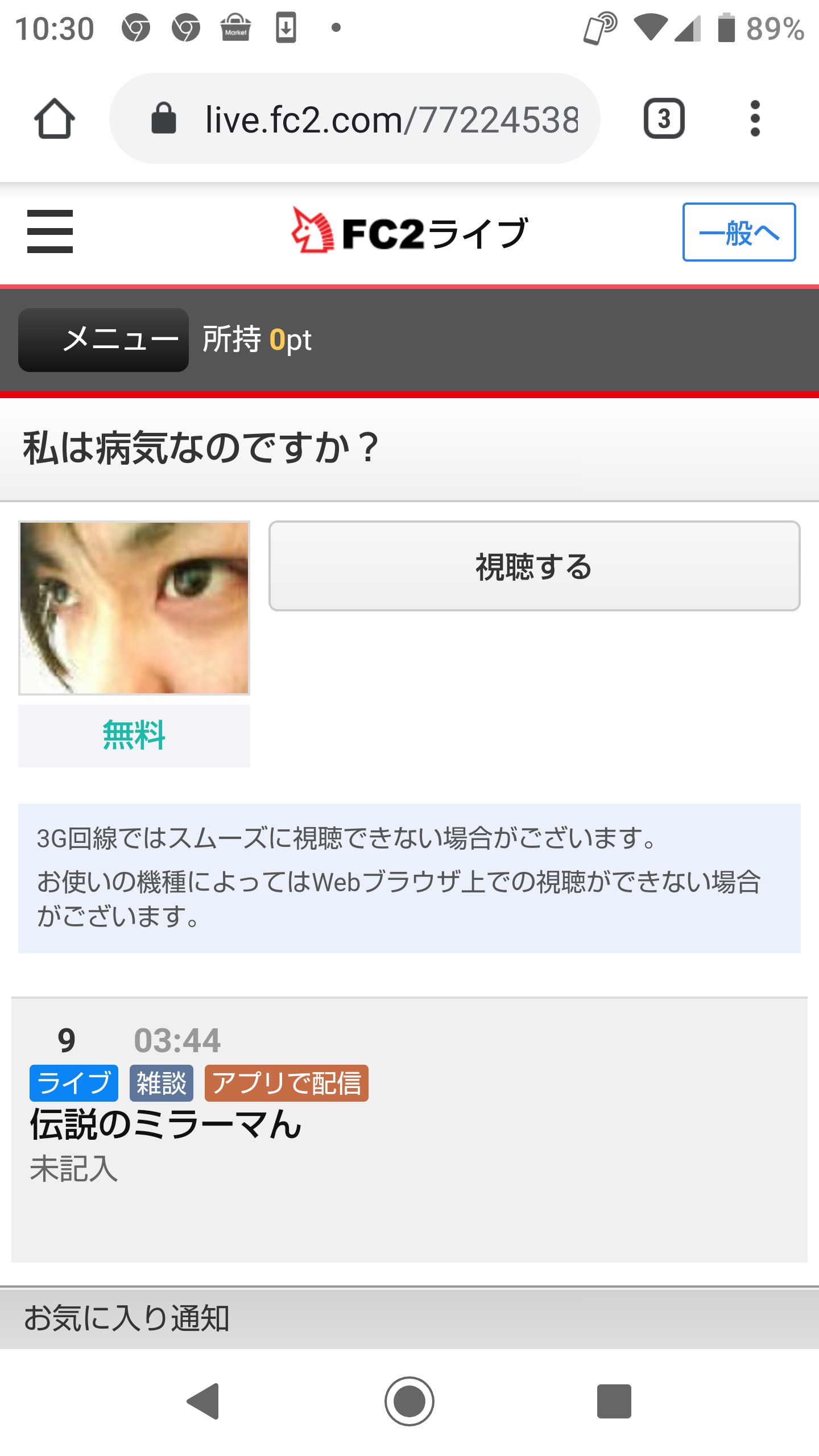Open the tab switcher showing 3 tabs
The width and height of the screenshot is (819, 1456).
tap(664, 118)
